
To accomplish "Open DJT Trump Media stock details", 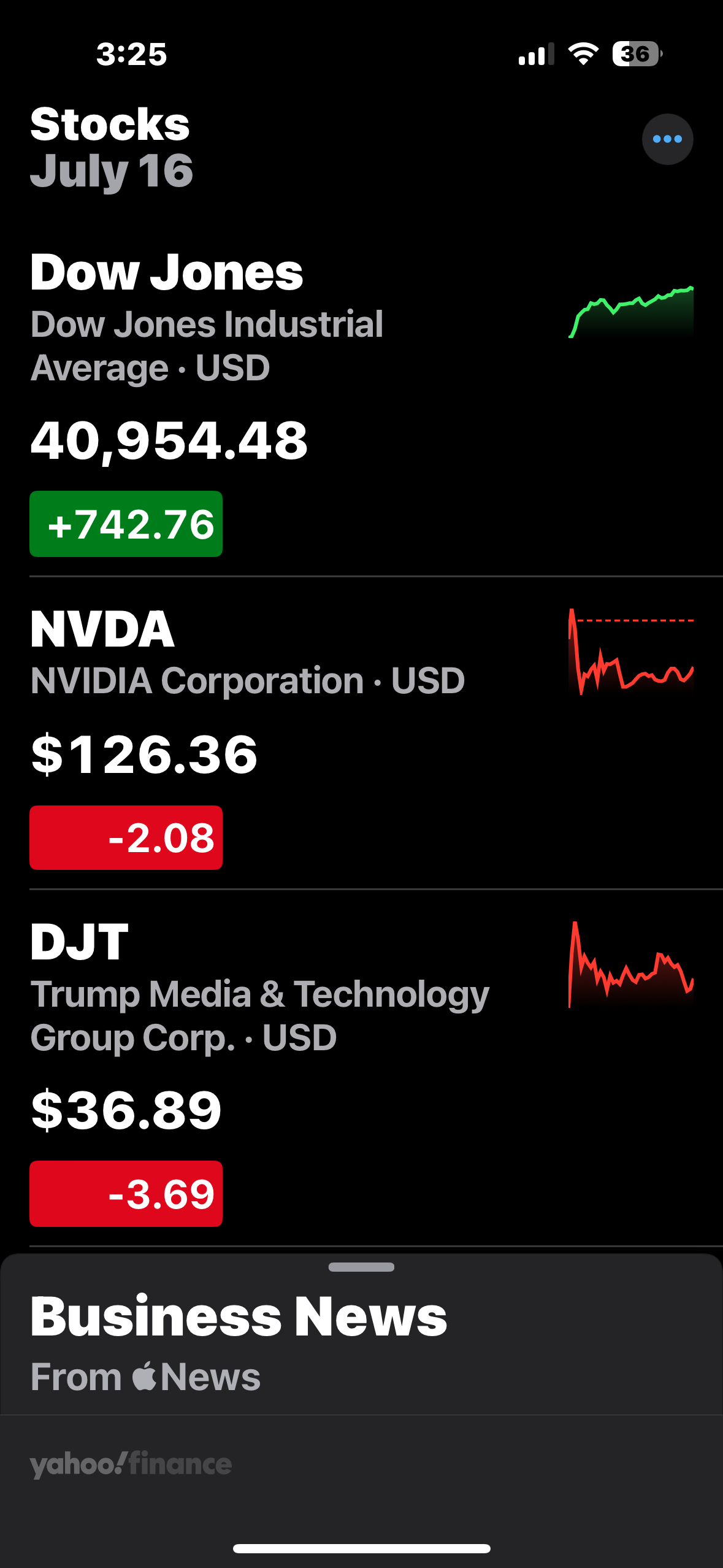I will click(x=361, y=1068).
